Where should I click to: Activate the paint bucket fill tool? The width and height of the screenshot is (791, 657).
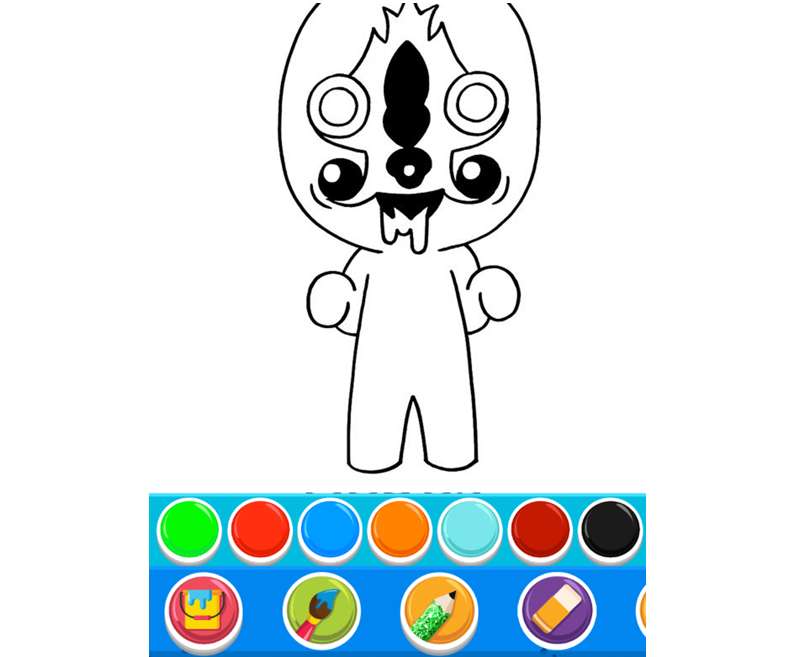coord(203,609)
